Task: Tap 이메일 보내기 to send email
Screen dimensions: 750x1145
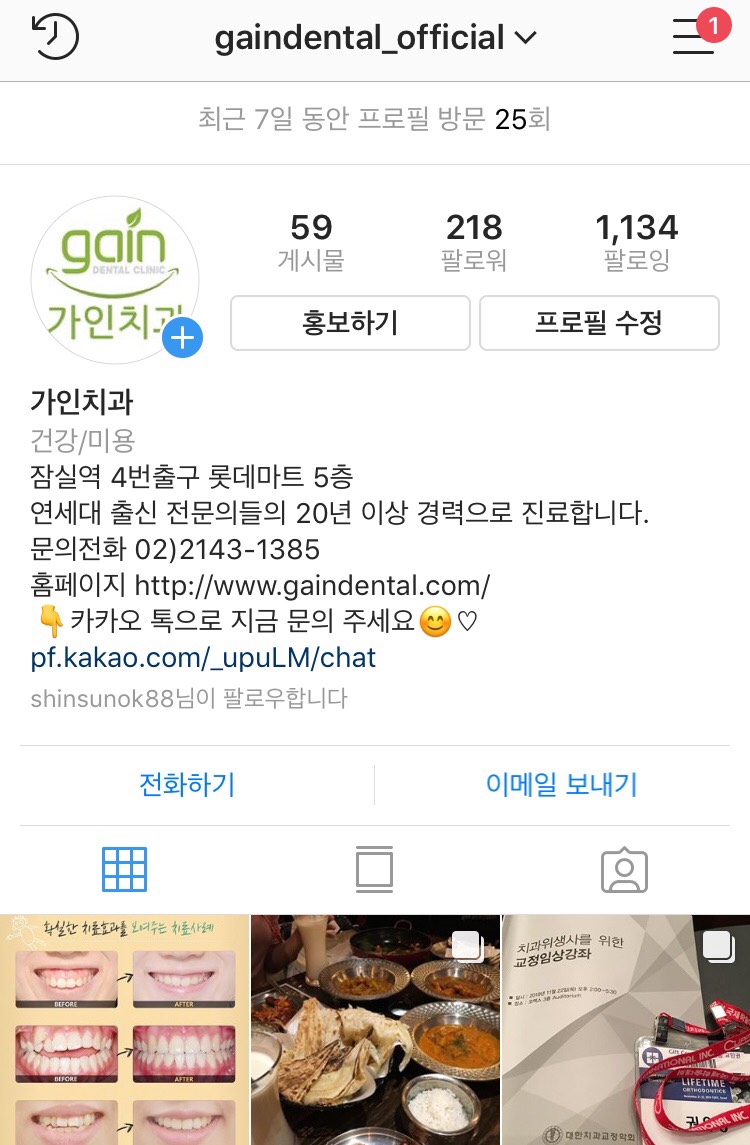Action: [561, 785]
